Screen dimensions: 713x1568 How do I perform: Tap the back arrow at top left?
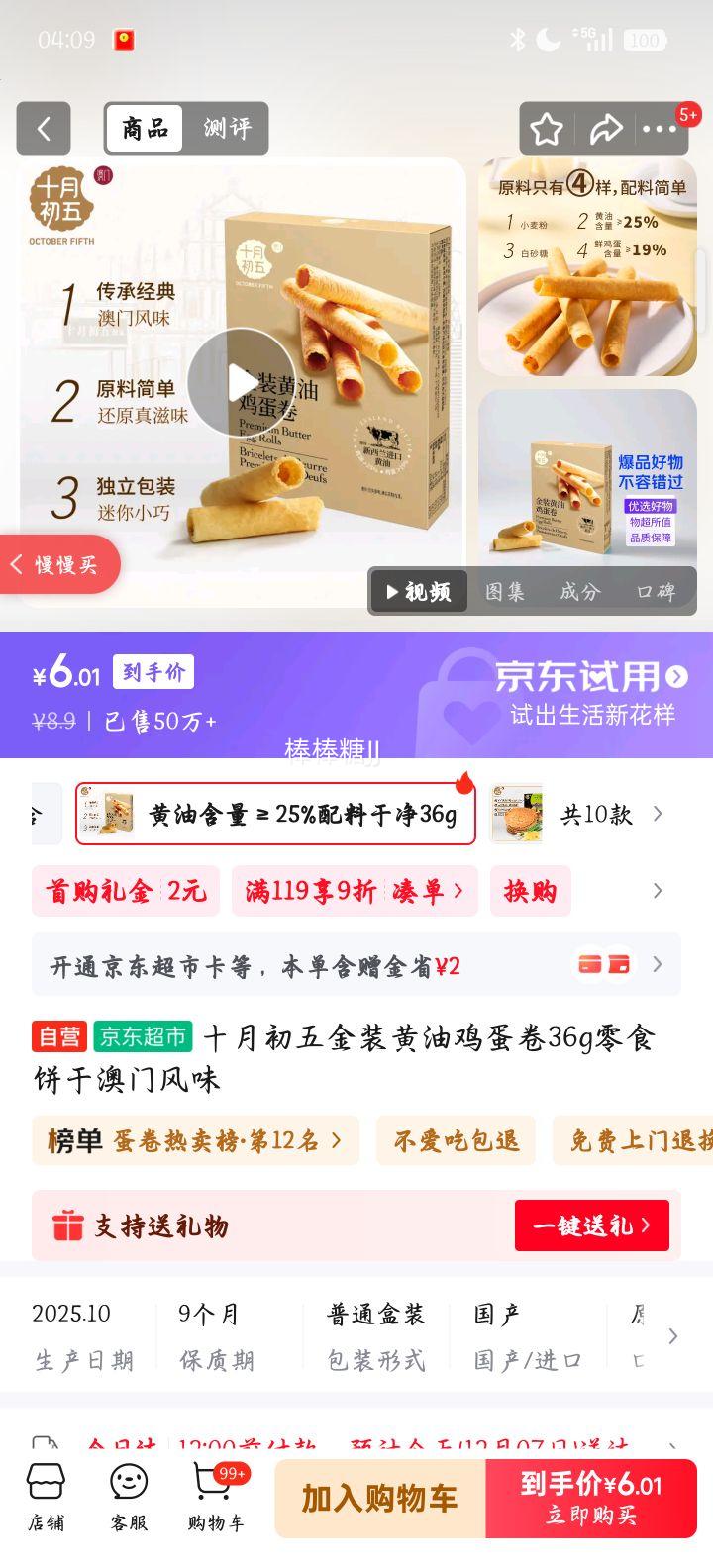click(x=43, y=129)
